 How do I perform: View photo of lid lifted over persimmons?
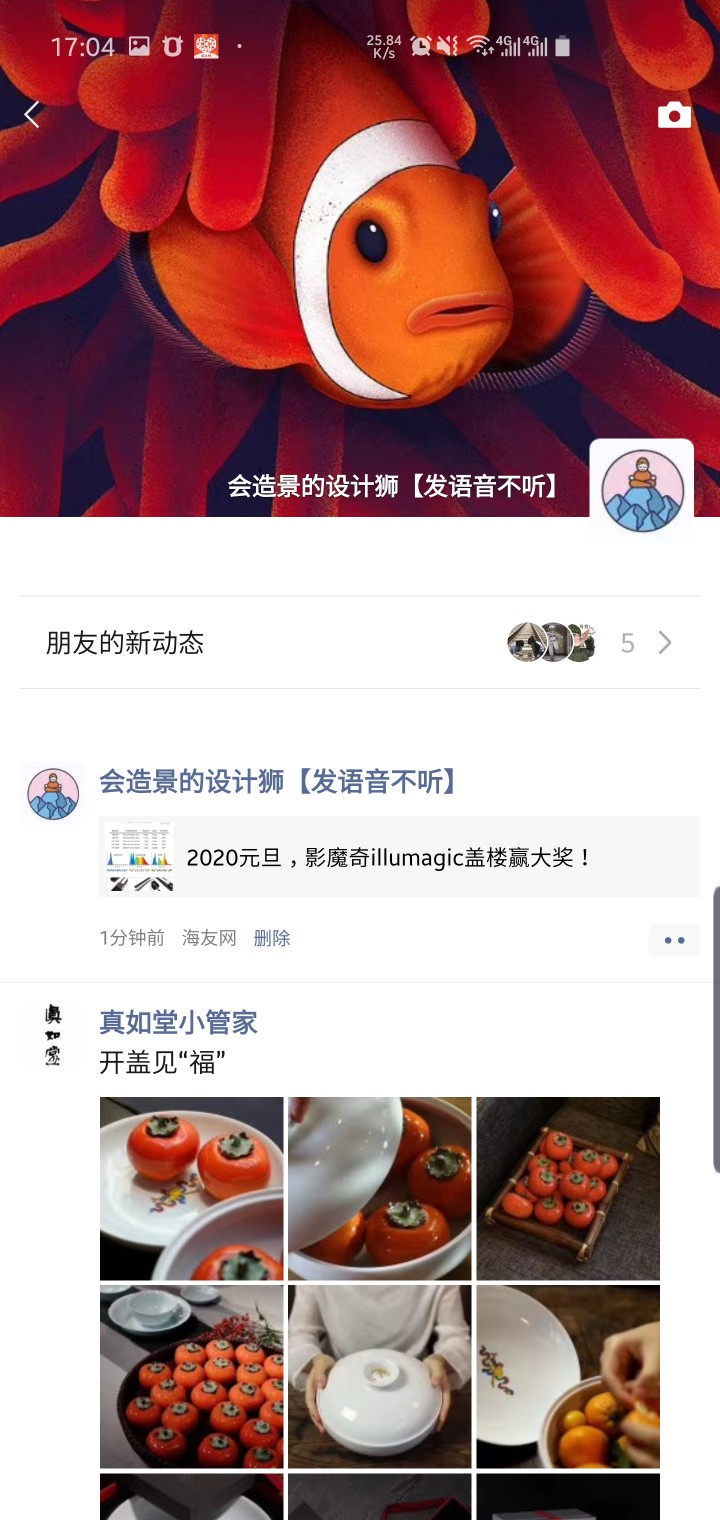point(379,1188)
